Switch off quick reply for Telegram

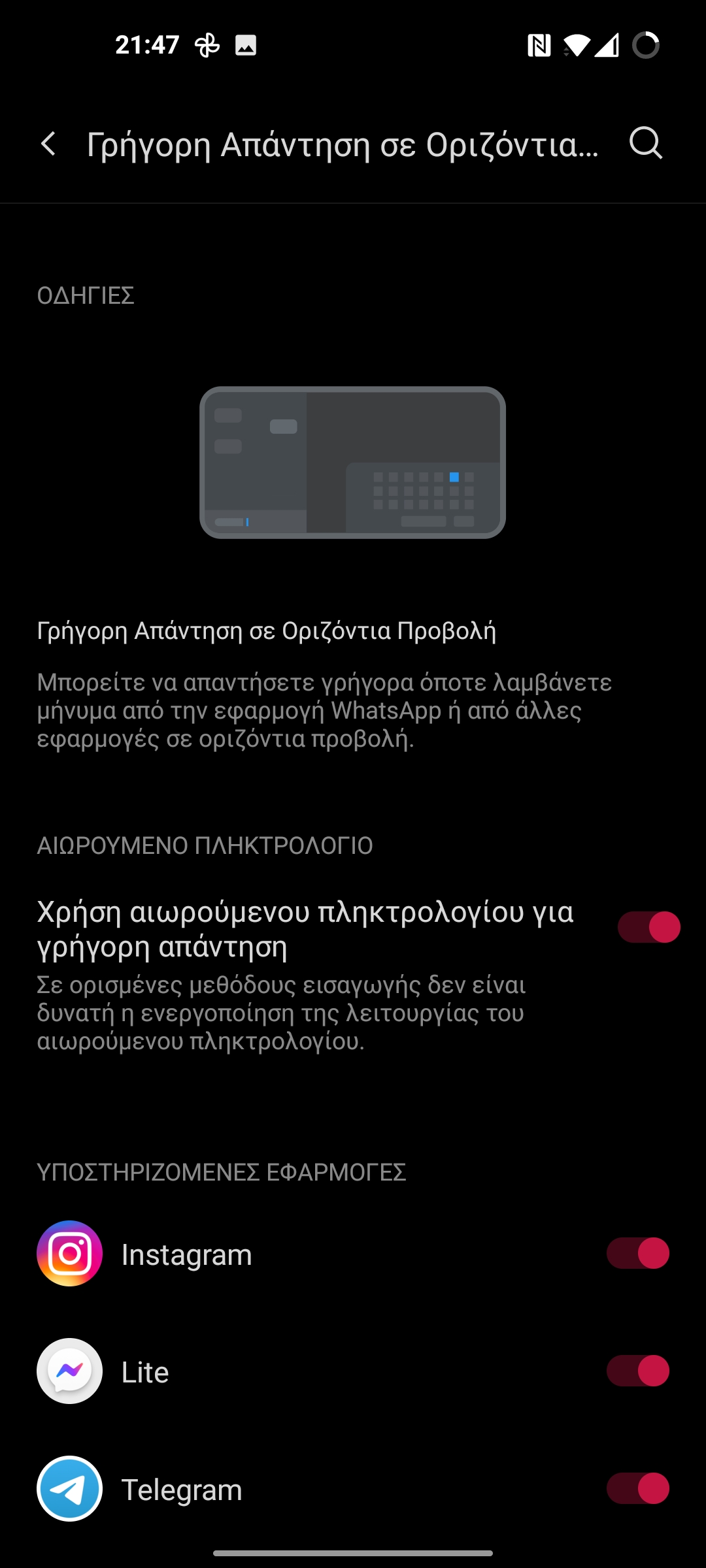[x=638, y=1488]
